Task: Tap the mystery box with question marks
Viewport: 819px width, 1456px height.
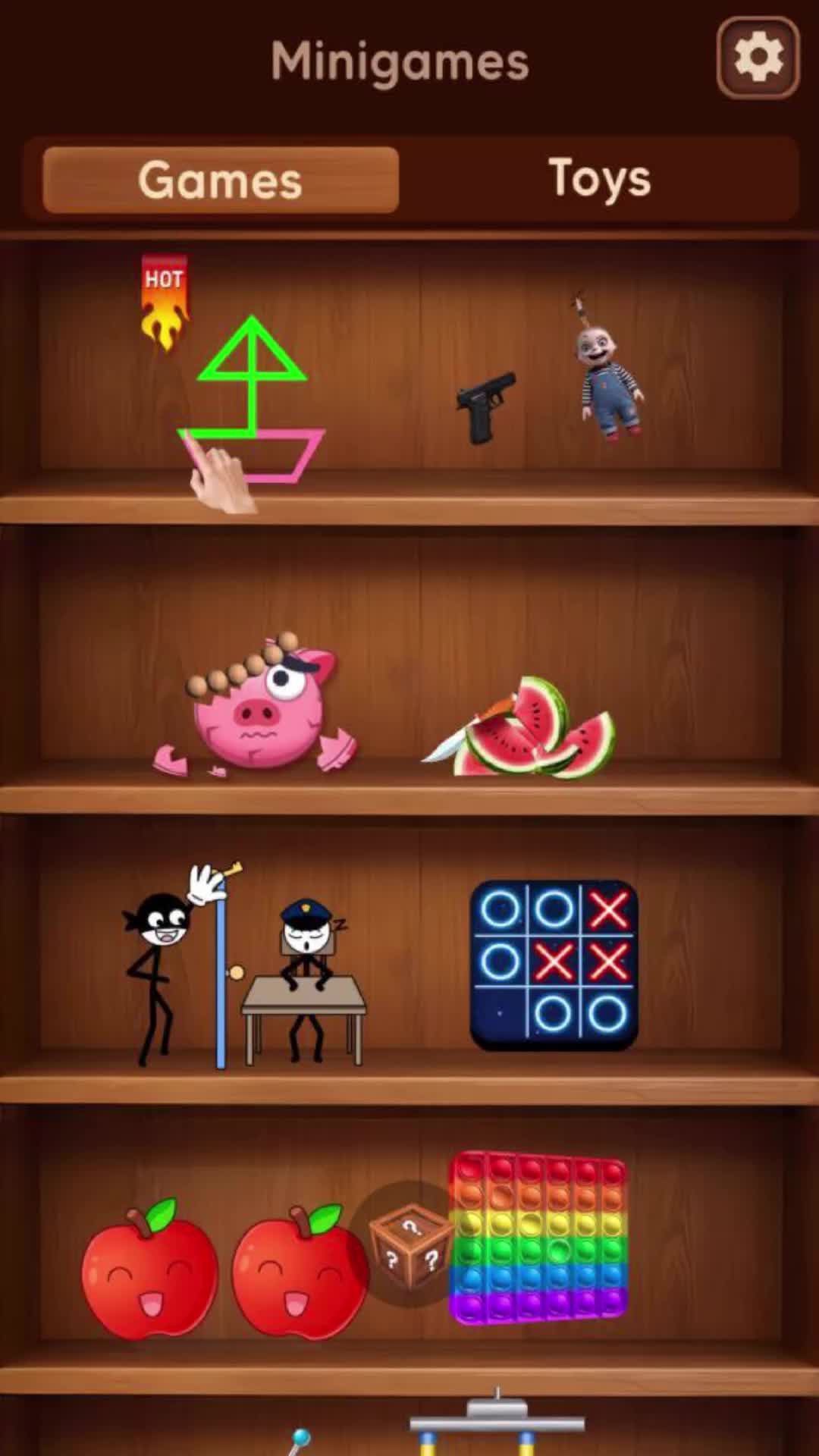Action: (410, 1244)
